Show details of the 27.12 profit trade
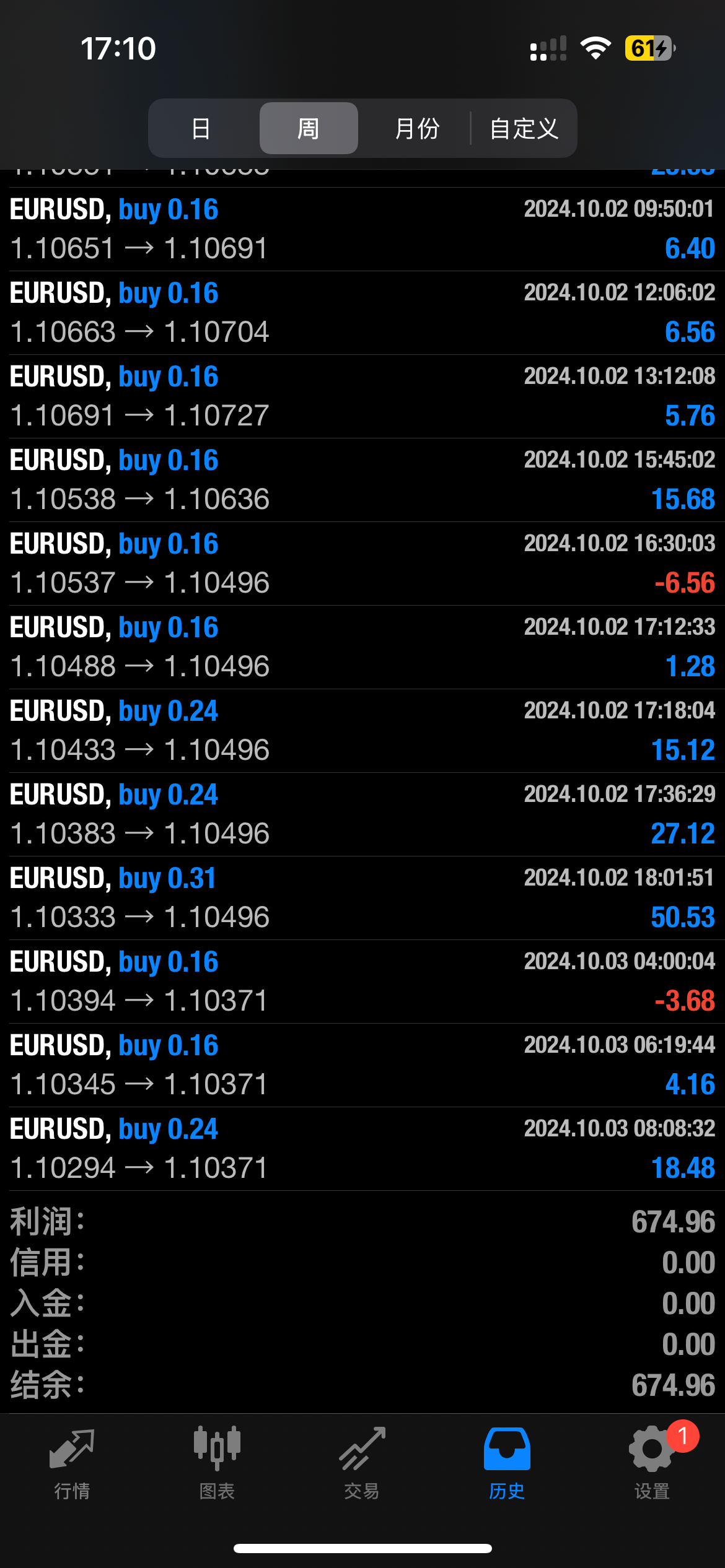The image size is (725, 1568). coord(362,814)
